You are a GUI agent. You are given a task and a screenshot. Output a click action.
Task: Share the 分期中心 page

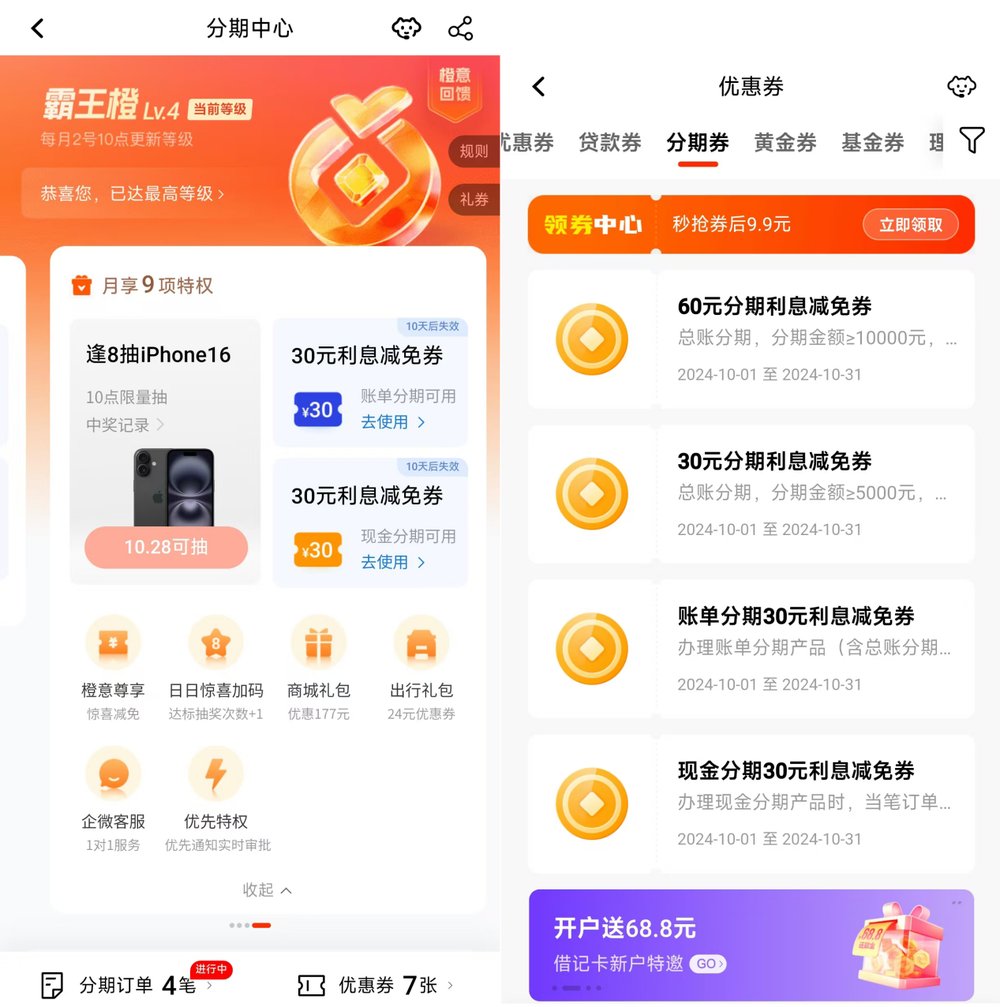460,29
